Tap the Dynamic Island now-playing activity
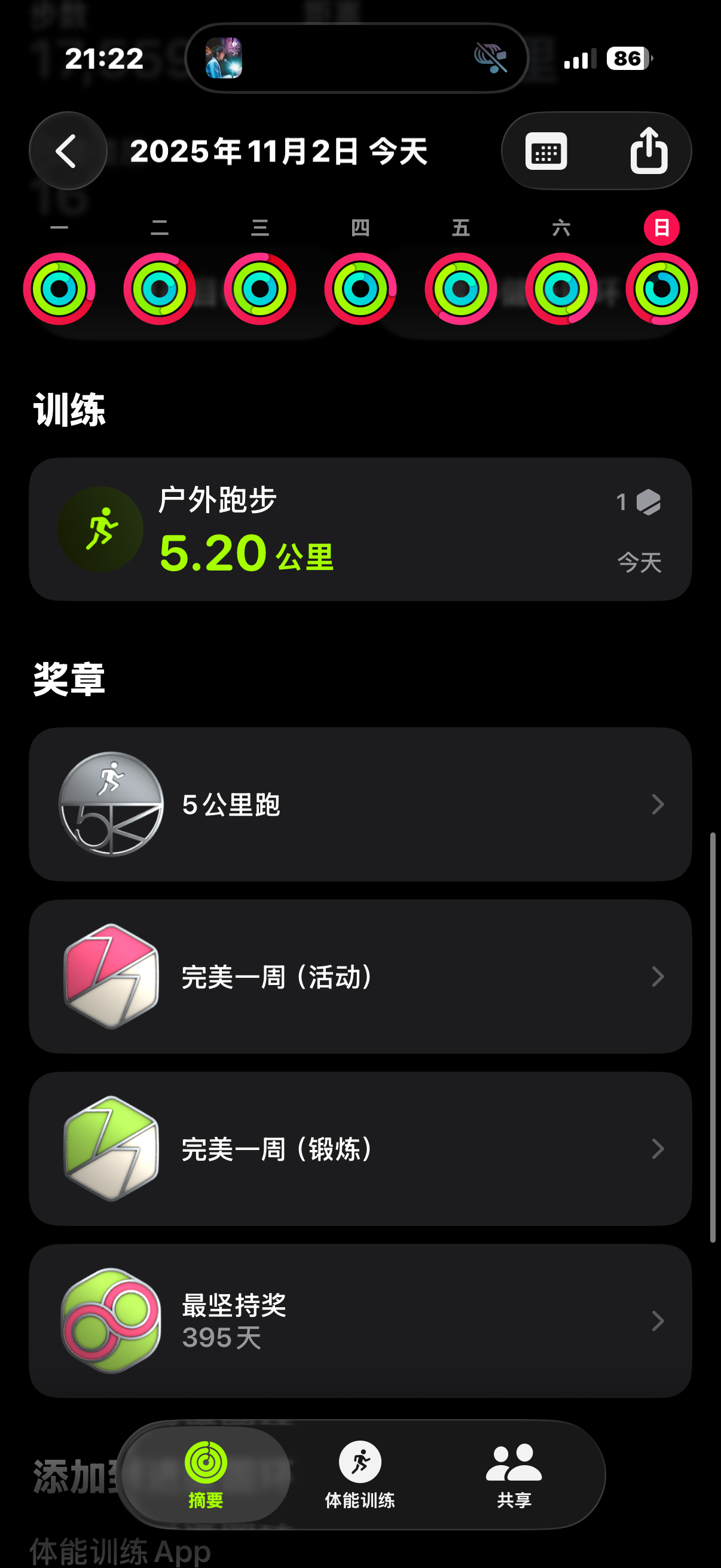Viewport: 721px width, 1568px height. 356,59
